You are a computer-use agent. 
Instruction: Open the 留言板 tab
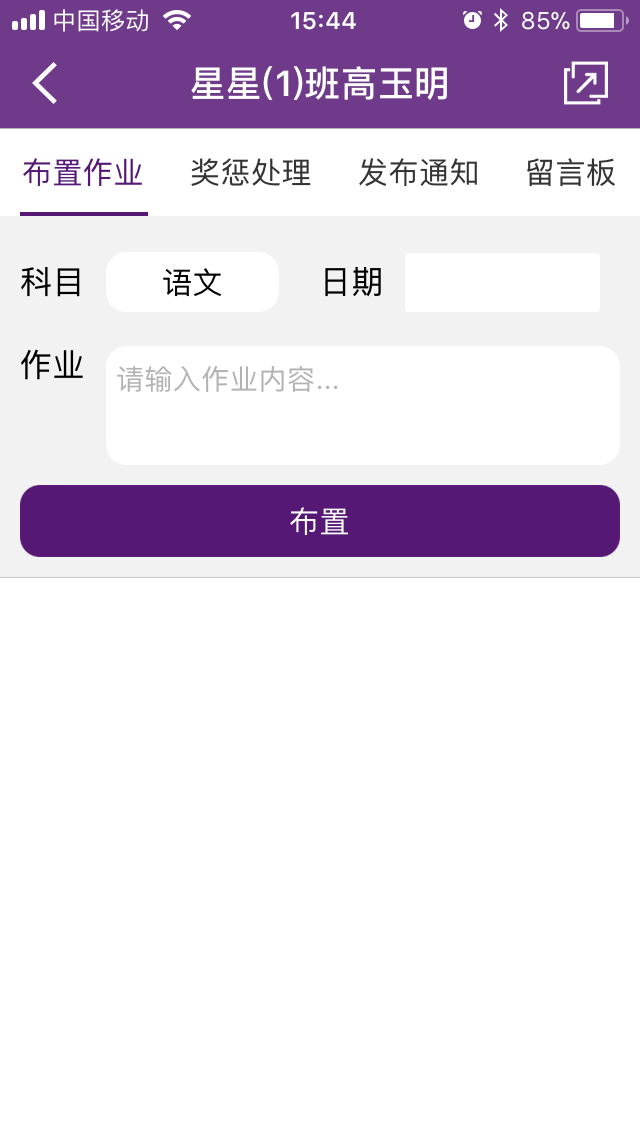coord(571,173)
